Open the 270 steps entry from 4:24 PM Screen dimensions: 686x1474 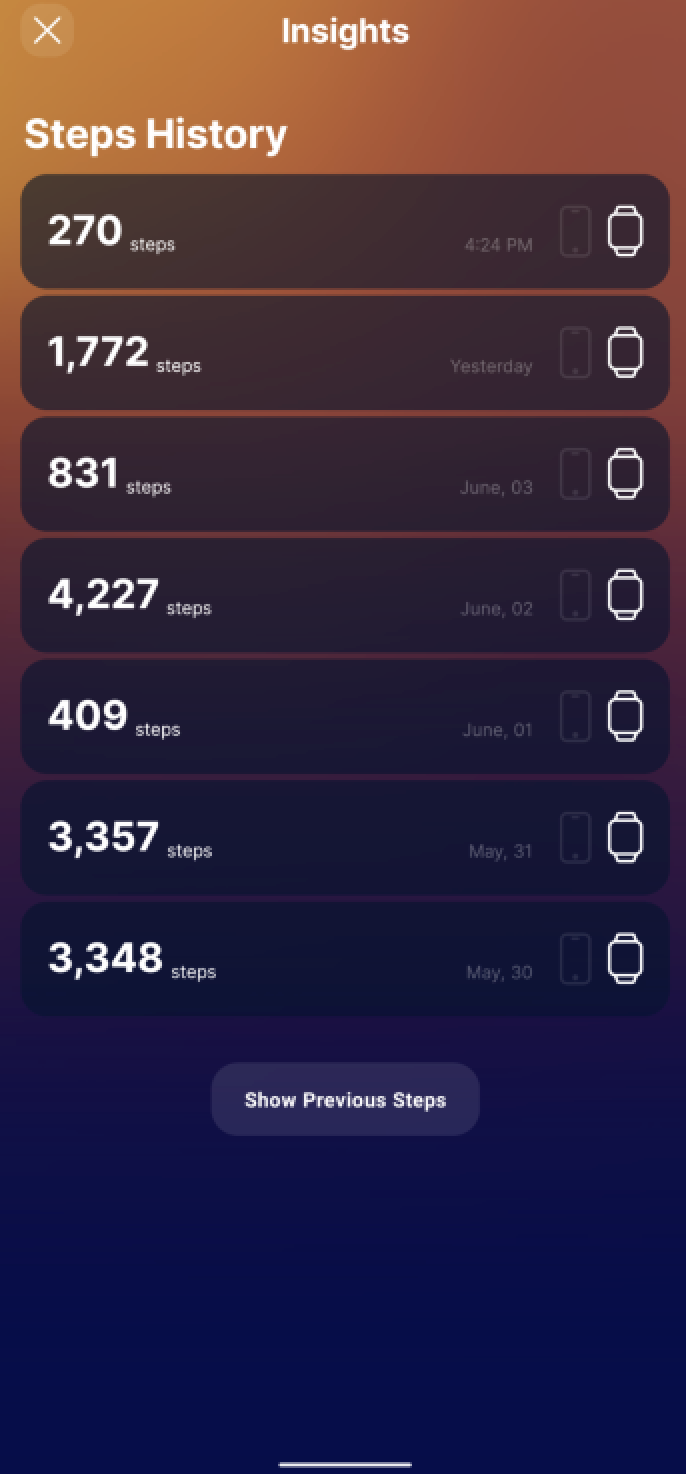tap(344, 232)
